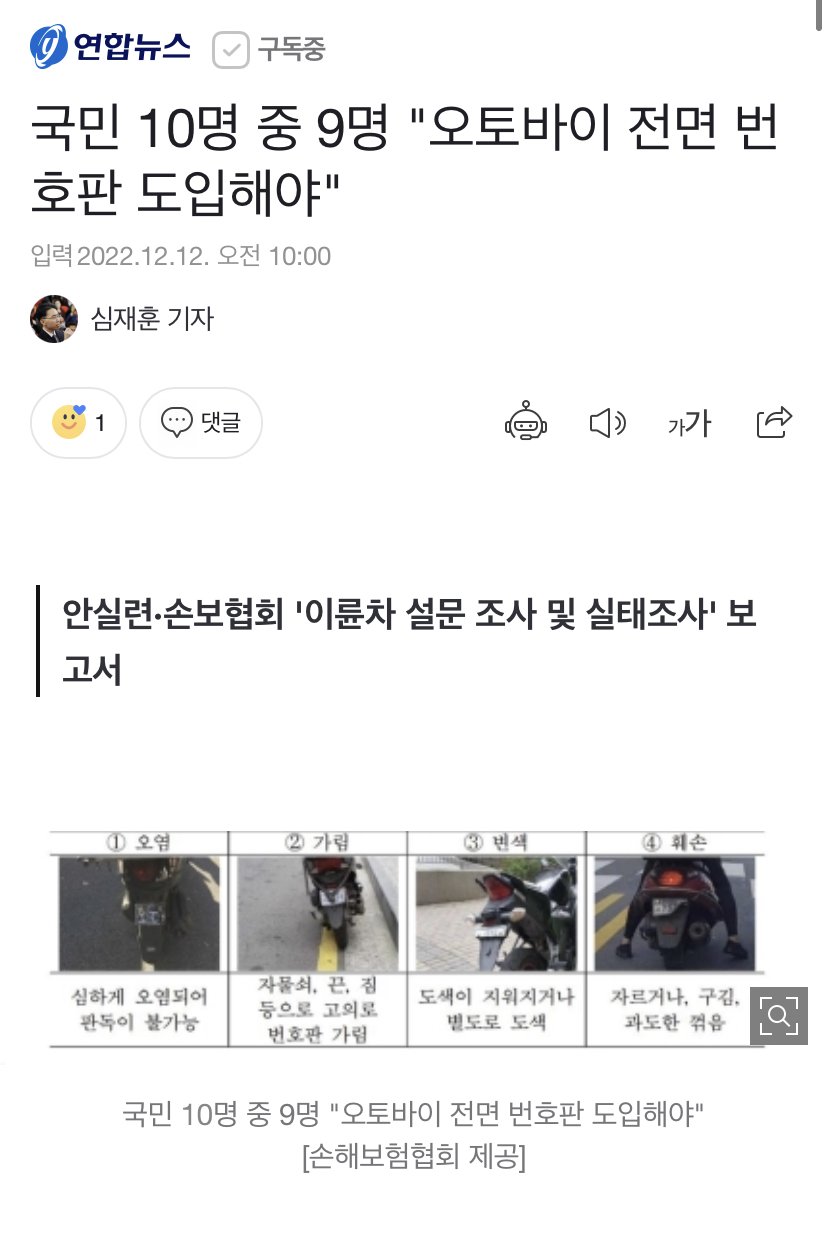This screenshot has width=828, height=1237.
Task: React to the article with the emoji button
Action: (x=78, y=423)
